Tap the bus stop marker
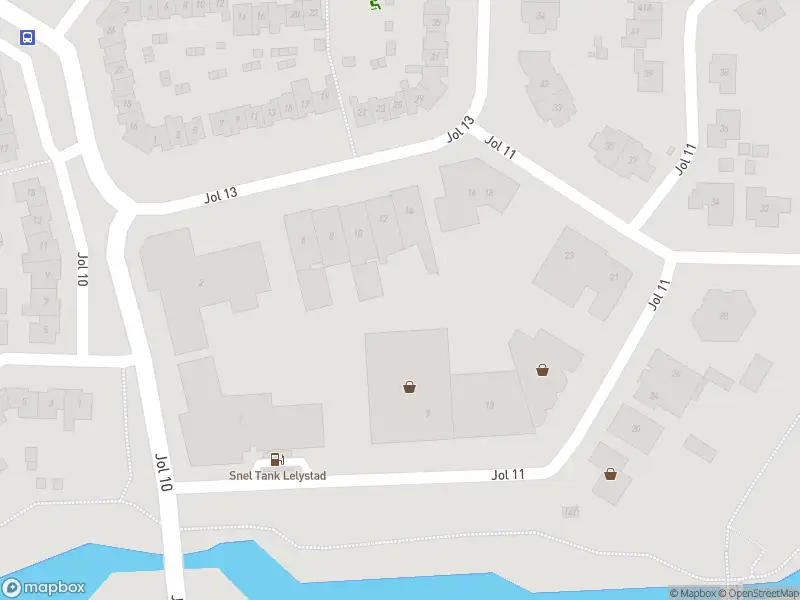The image size is (800, 600). 27,38
